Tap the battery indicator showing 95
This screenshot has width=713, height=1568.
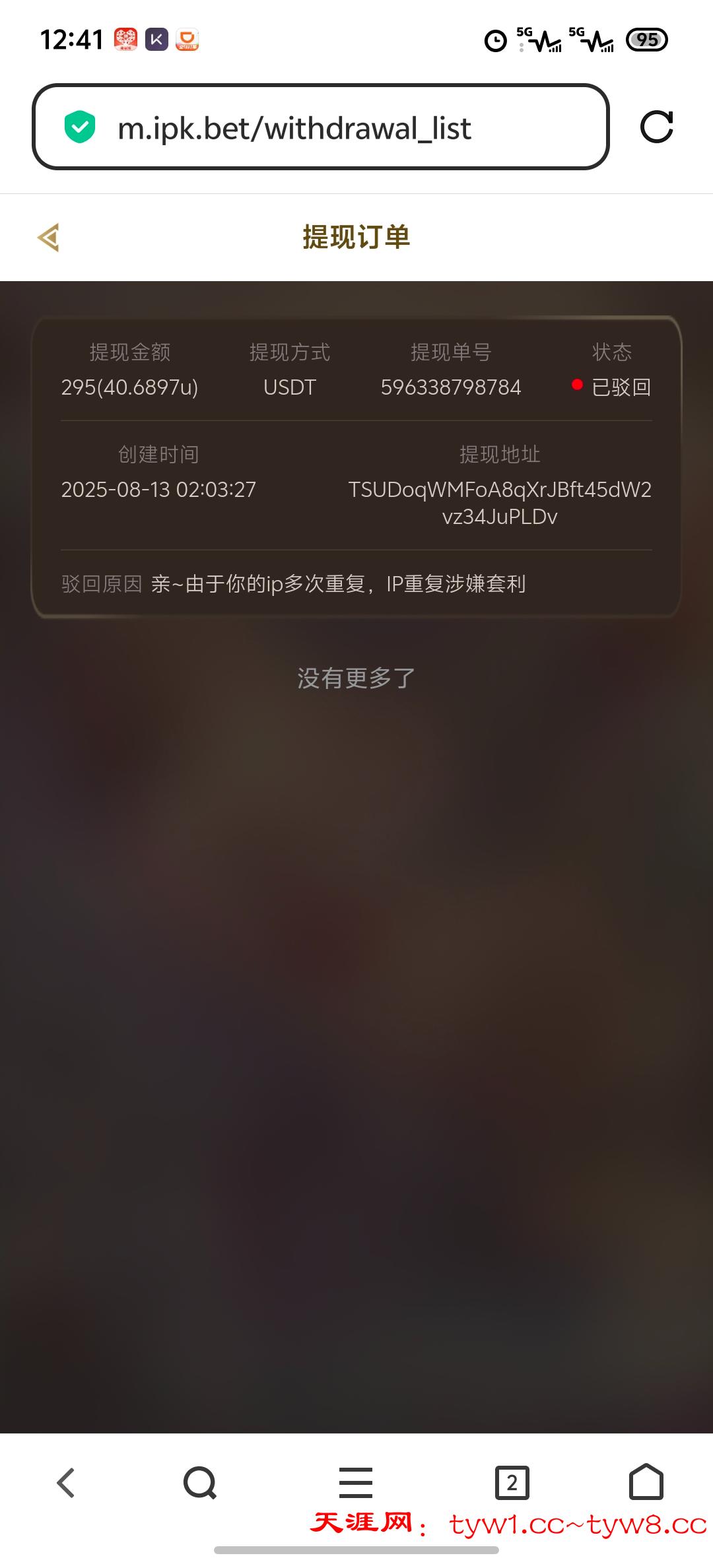(x=648, y=40)
